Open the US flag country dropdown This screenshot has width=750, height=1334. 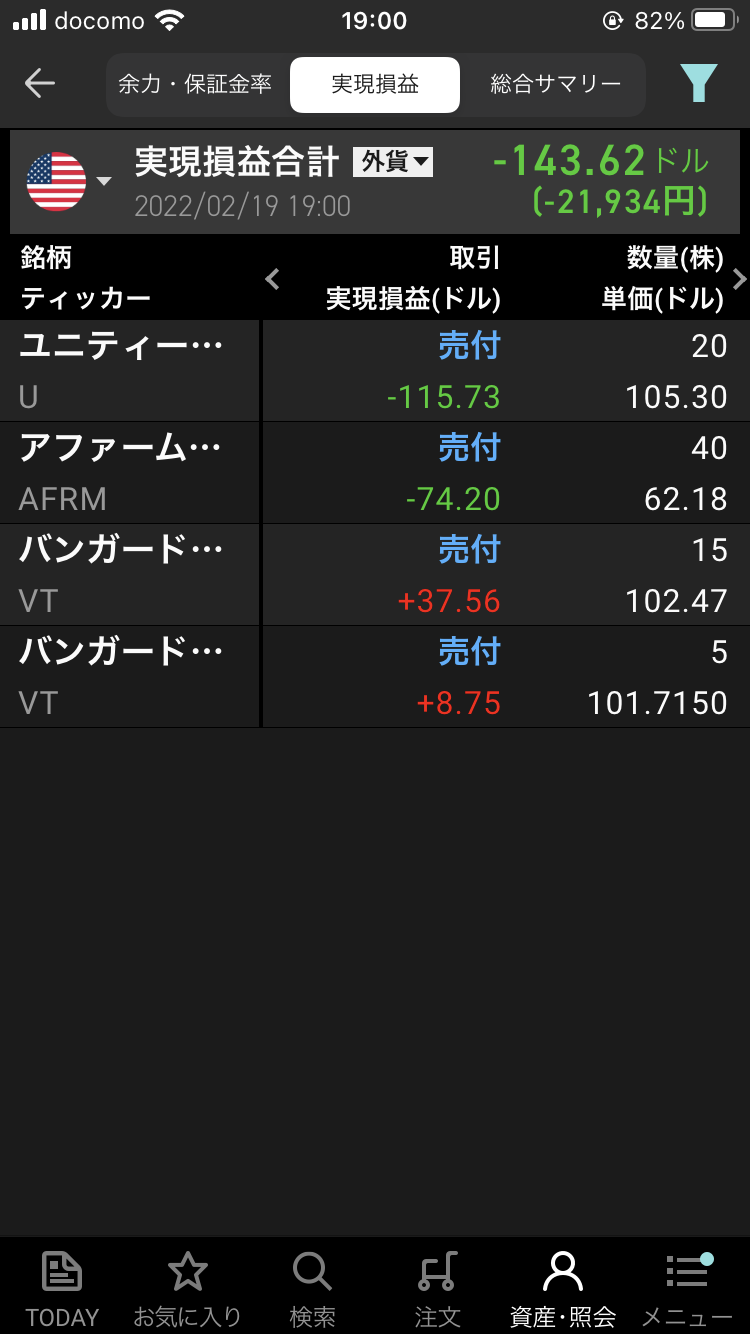tap(68, 181)
